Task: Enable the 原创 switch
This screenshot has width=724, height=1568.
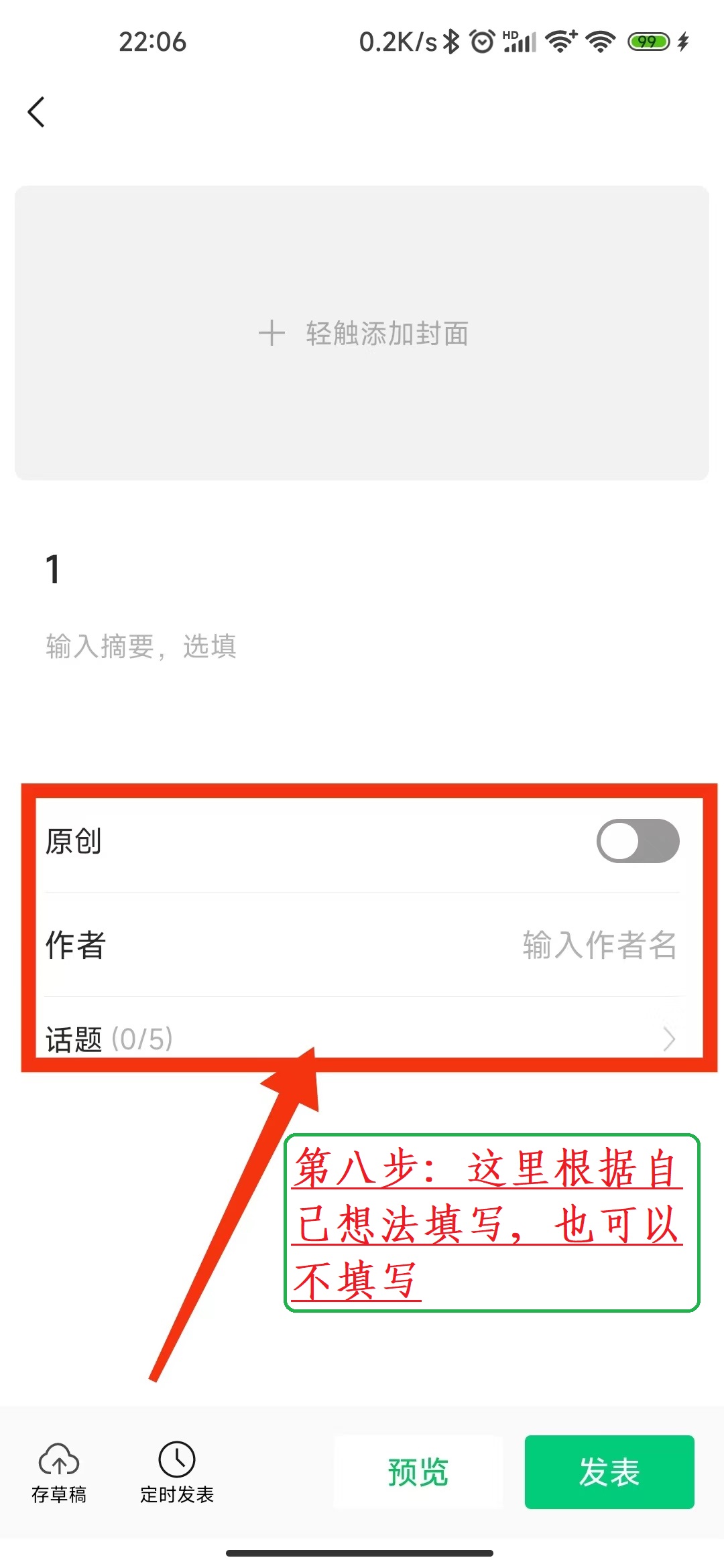Action: (x=638, y=841)
